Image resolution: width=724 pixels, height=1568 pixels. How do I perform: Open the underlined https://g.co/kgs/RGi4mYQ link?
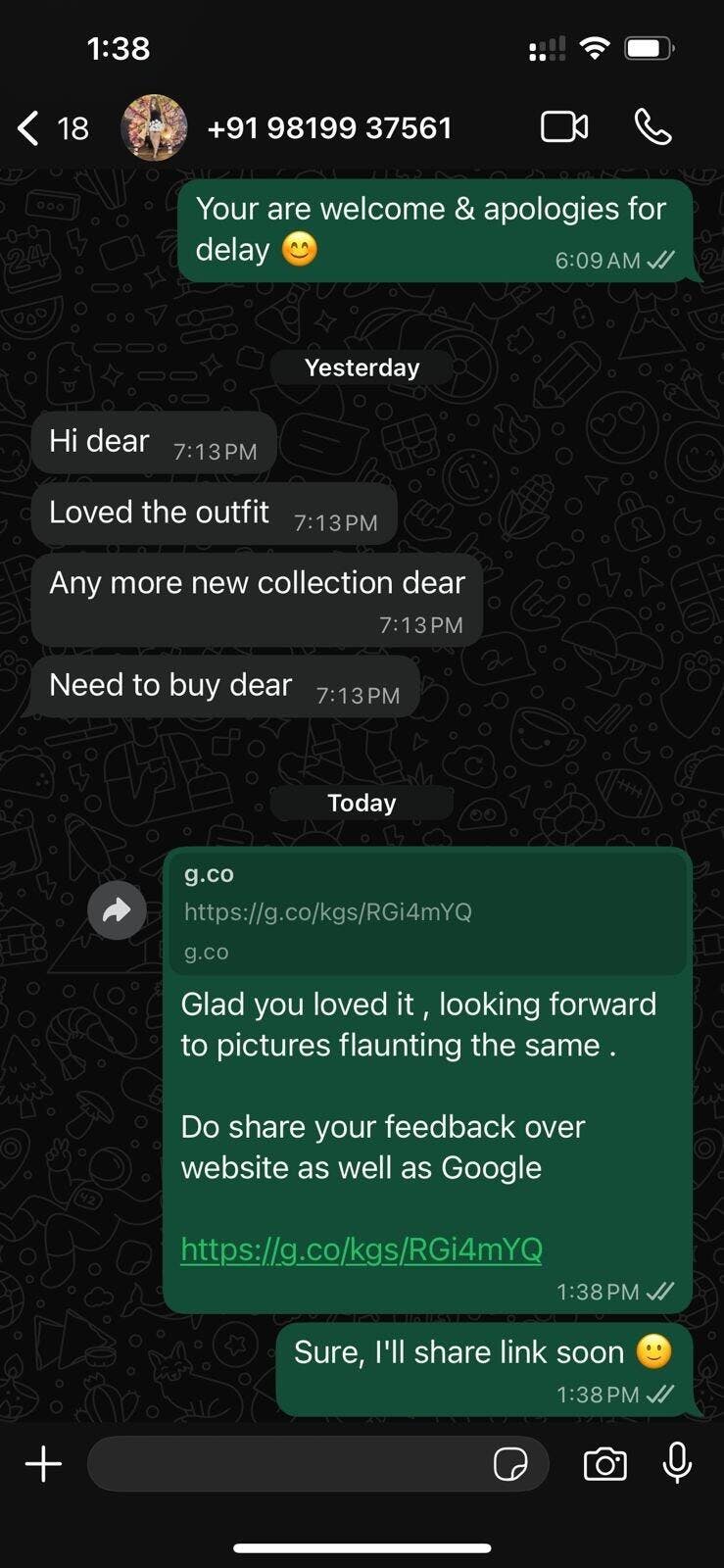362,1249
